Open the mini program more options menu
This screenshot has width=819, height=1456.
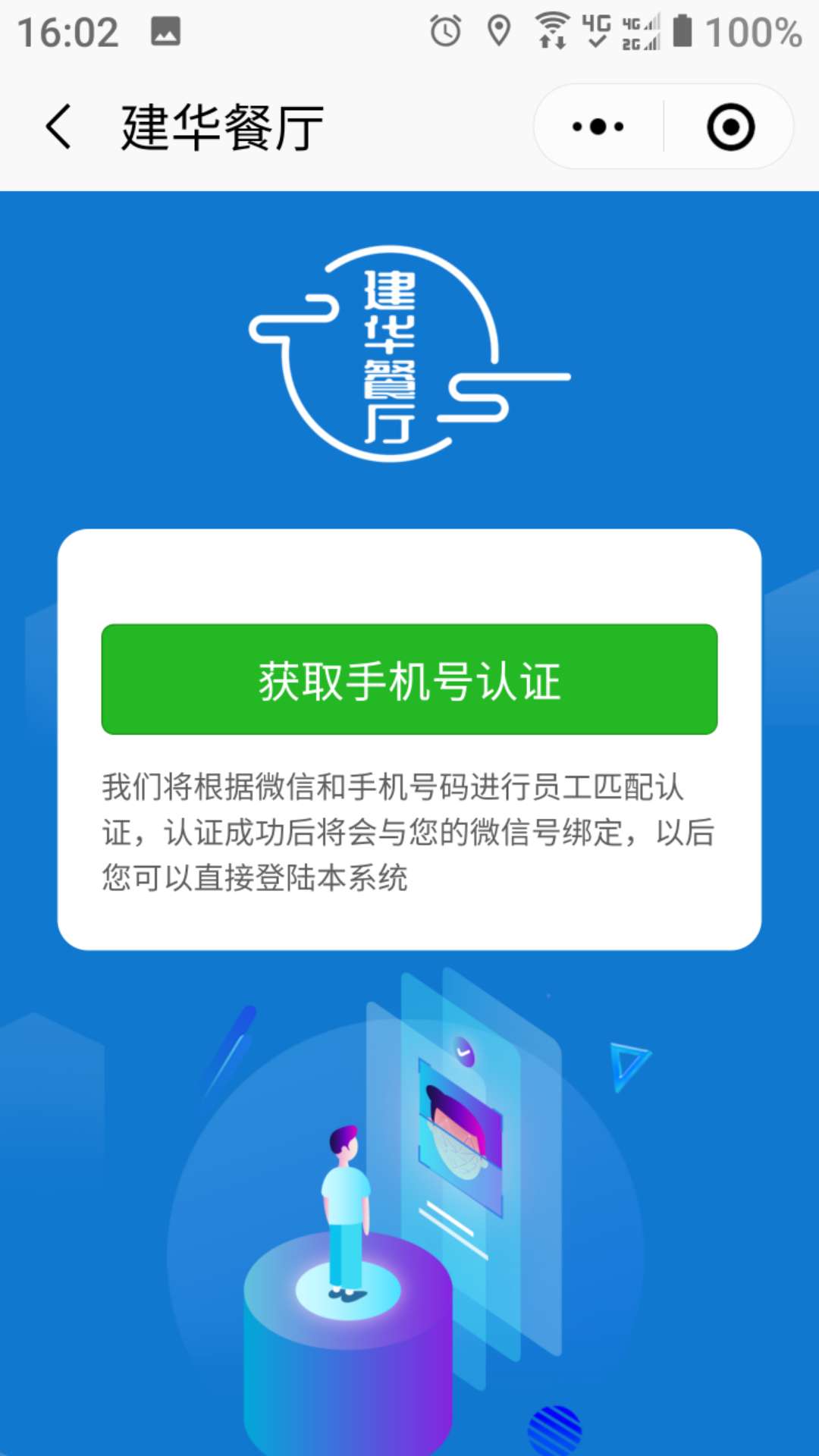[598, 127]
